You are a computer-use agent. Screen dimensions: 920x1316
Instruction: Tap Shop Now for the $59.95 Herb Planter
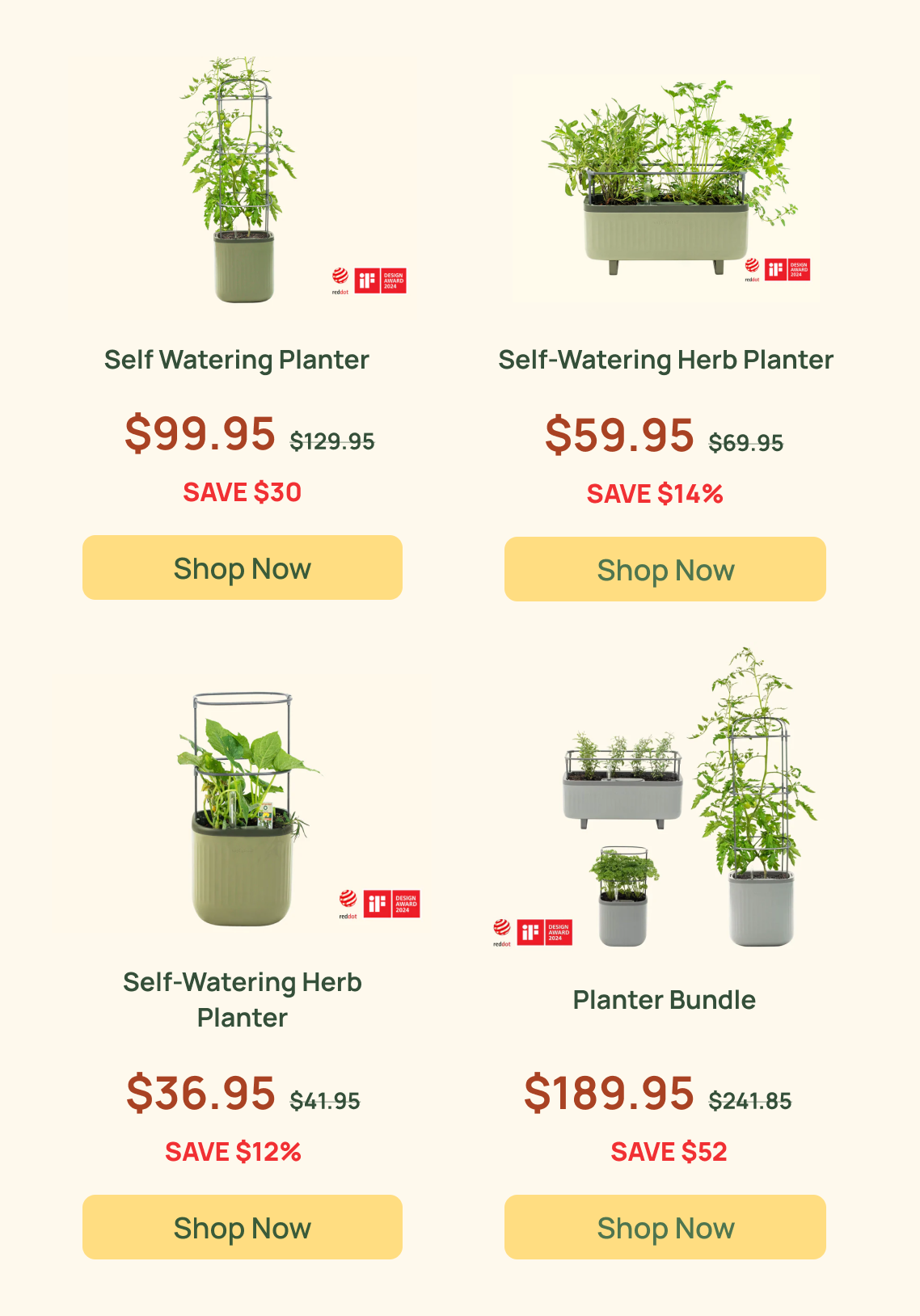665,569
